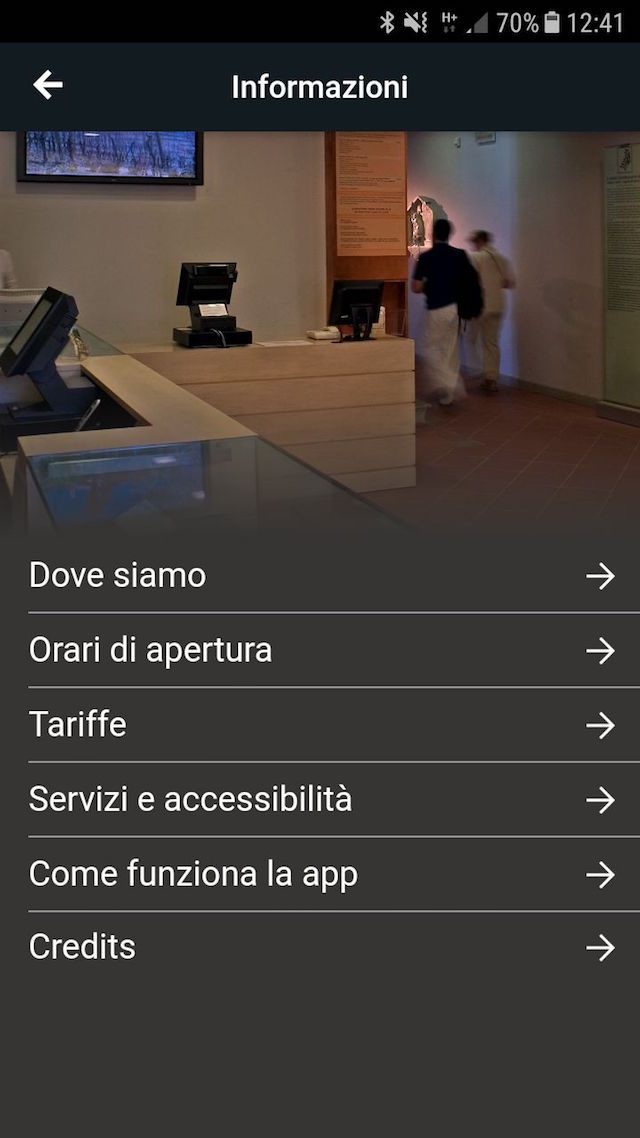Open the Tariffe section
This screenshot has height=1138, width=640.
click(x=320, y=724)
